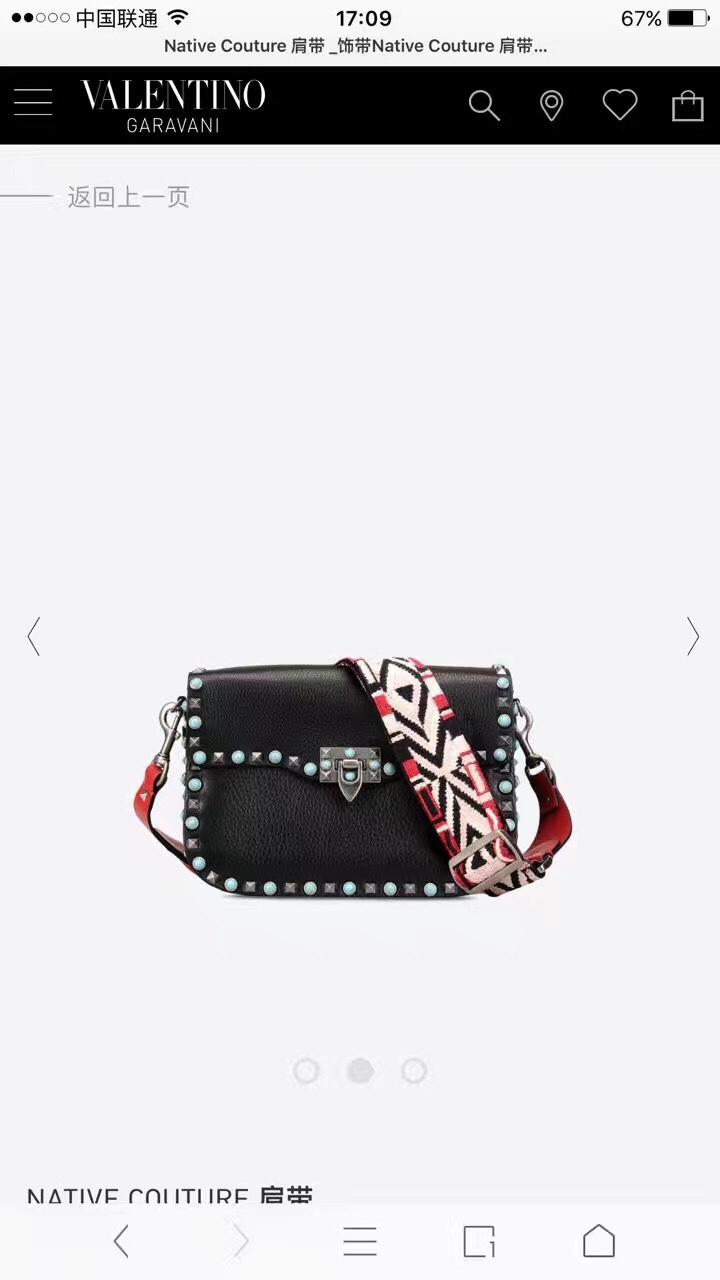Show previous product image
Image resolution: width=720 pixels, height=1280 pixels.
34,636
